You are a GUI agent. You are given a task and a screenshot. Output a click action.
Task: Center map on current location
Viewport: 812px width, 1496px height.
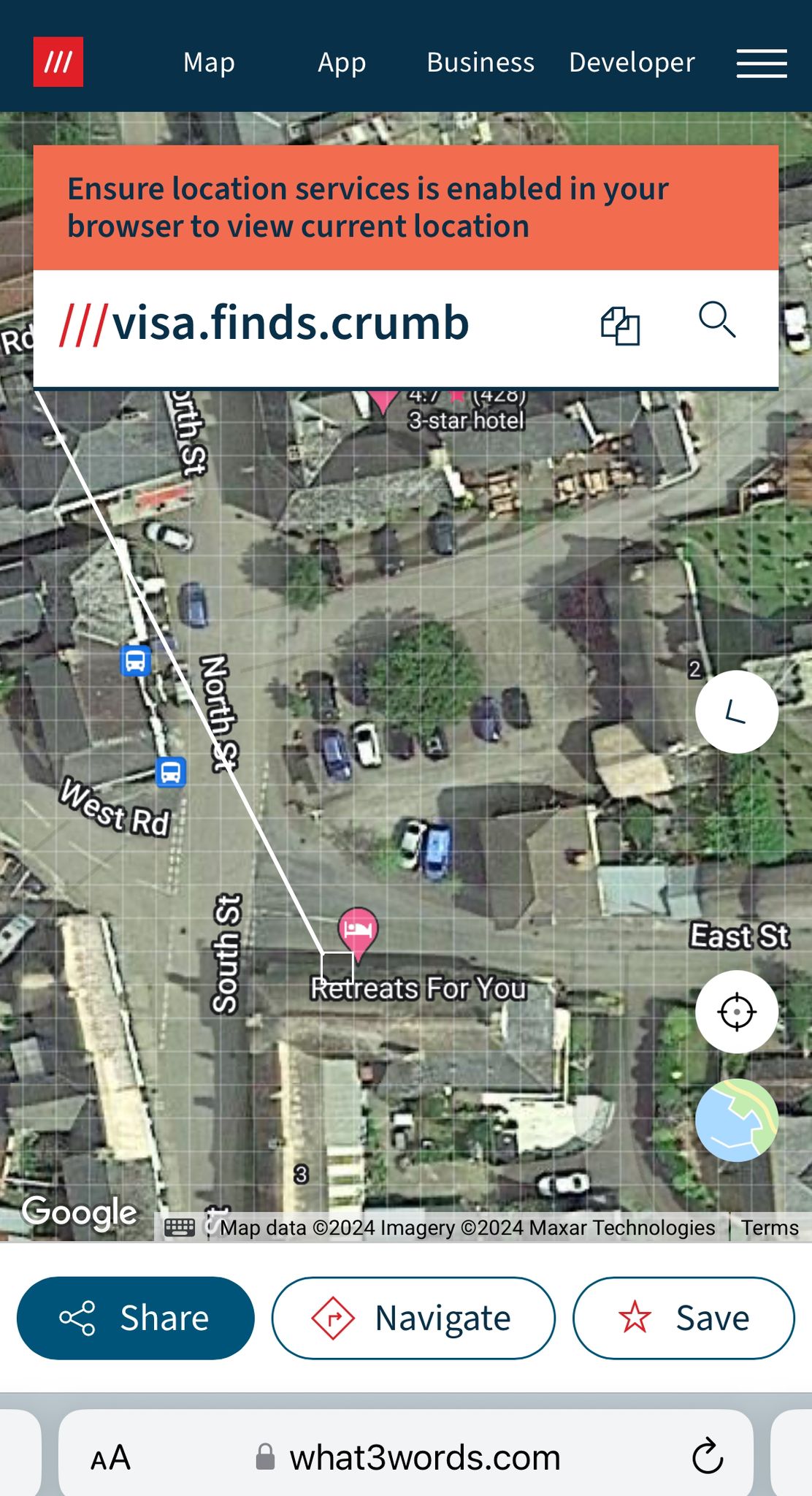pos(736,1012)
